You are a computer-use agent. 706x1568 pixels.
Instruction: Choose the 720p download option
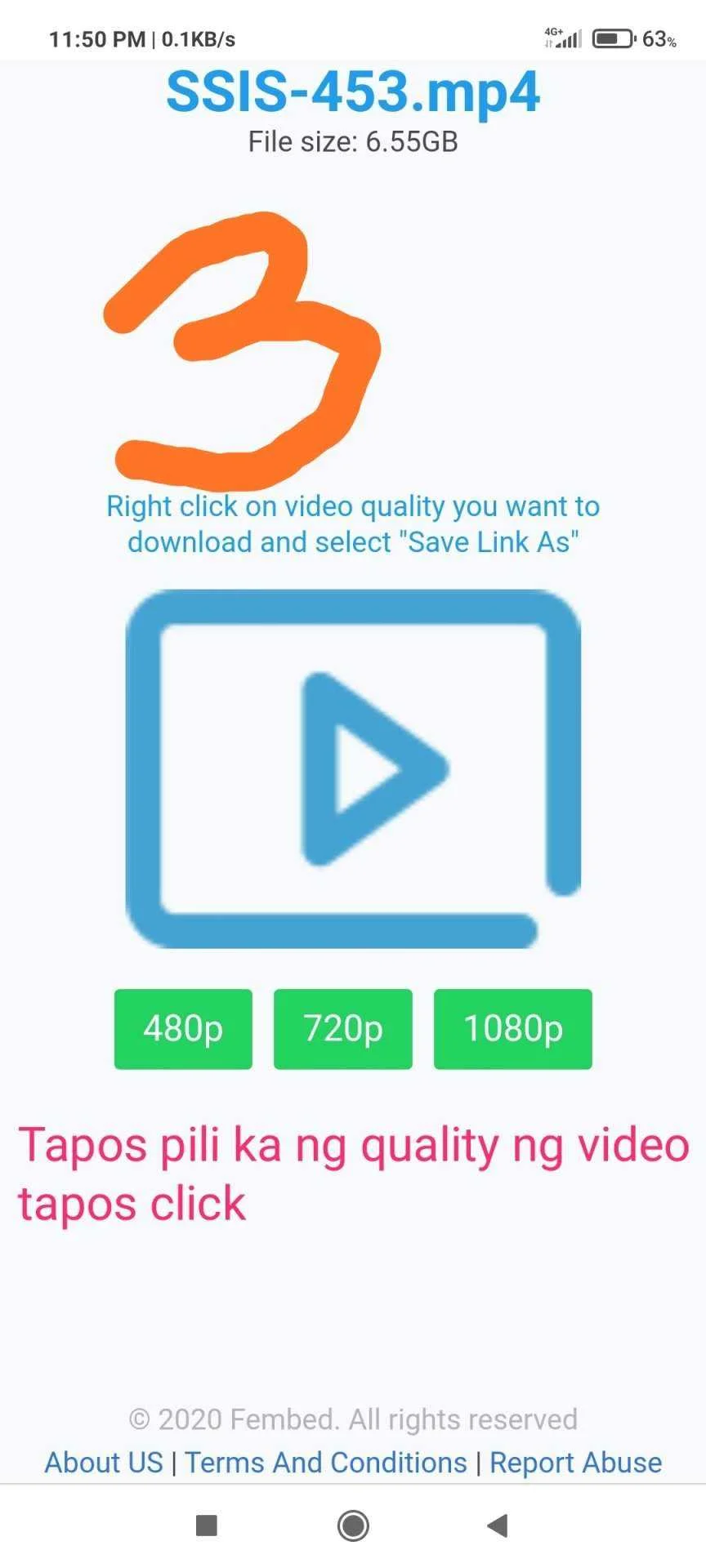[x=342, y=1028]
